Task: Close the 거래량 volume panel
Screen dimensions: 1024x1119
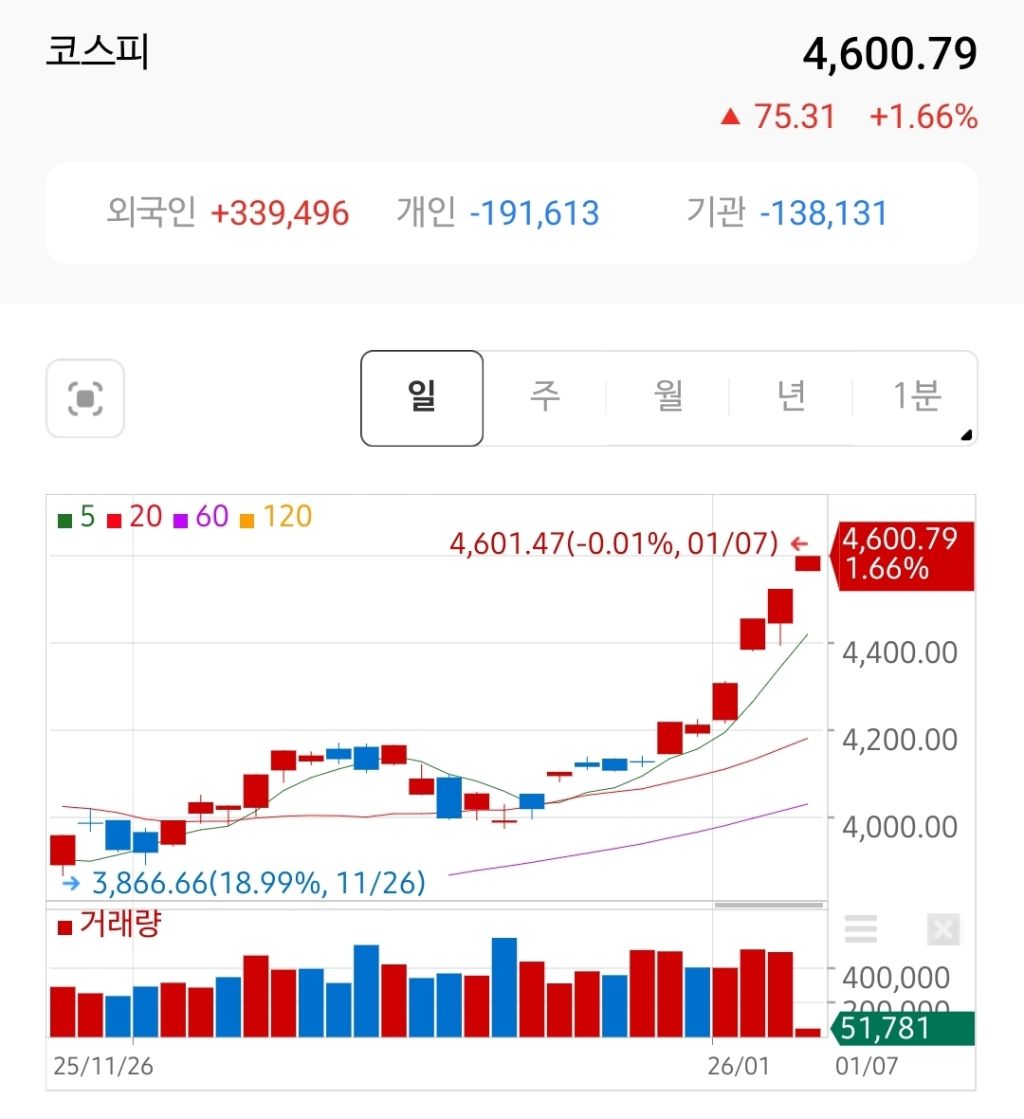Action: tap(942, 929)
